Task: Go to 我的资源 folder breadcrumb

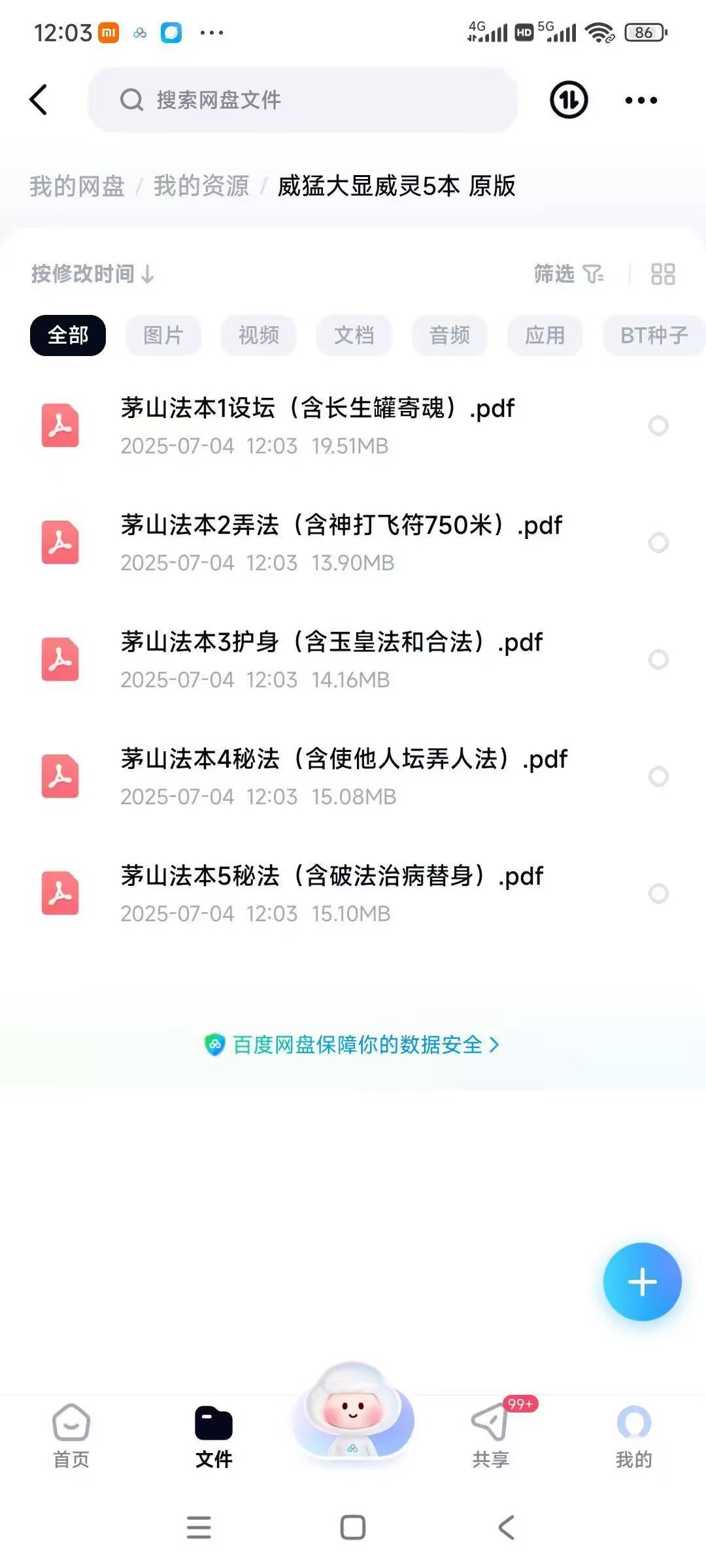Action: (x=201, y=186)
